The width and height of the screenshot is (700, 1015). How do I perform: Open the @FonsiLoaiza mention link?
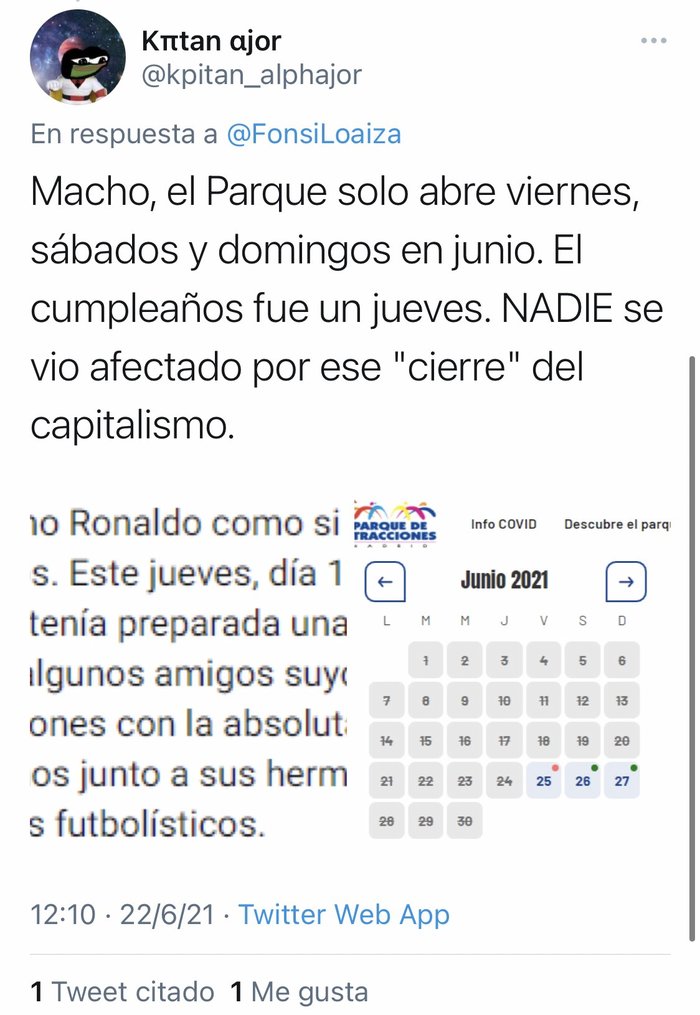[x=314, y=135]
